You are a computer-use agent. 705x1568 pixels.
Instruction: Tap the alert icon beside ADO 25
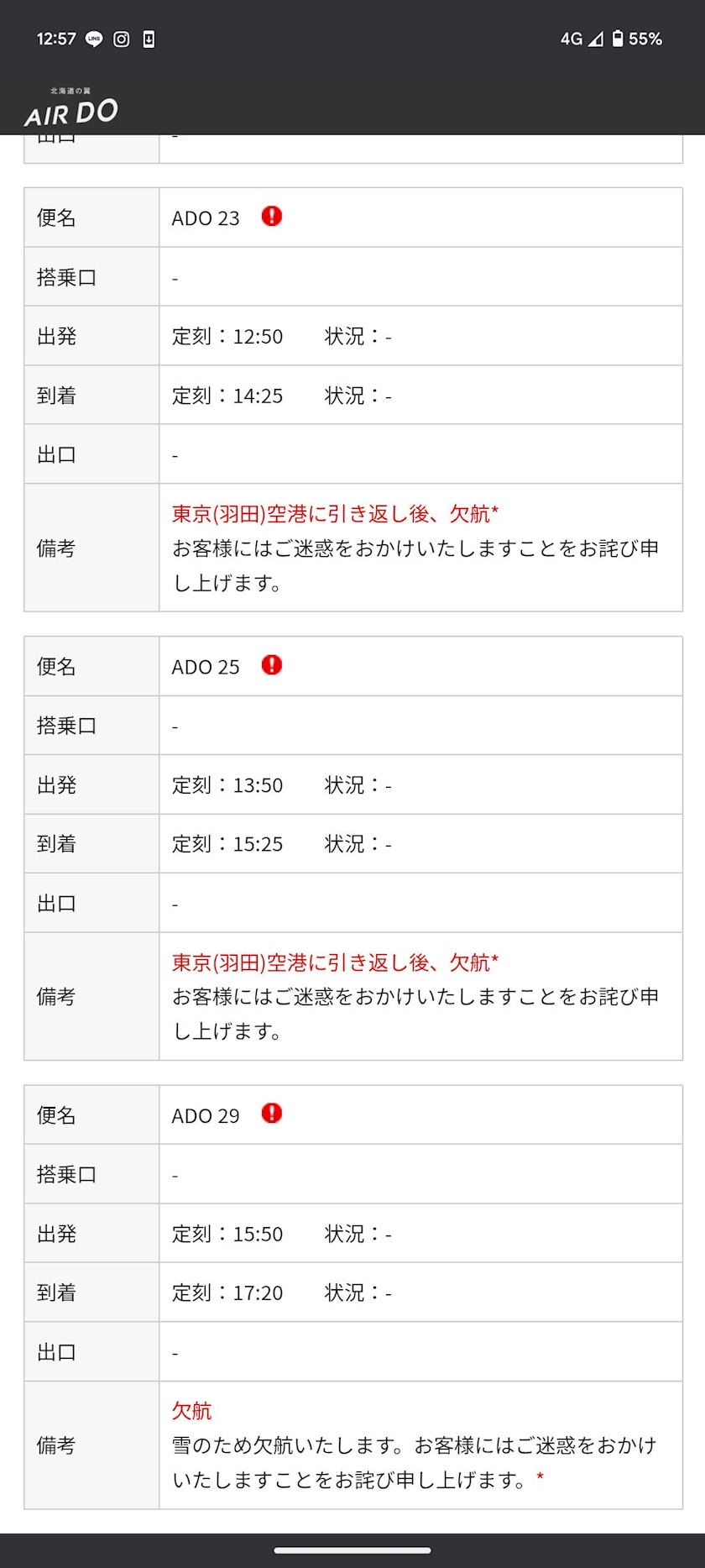pyautogui.click(x=272, y=665)
